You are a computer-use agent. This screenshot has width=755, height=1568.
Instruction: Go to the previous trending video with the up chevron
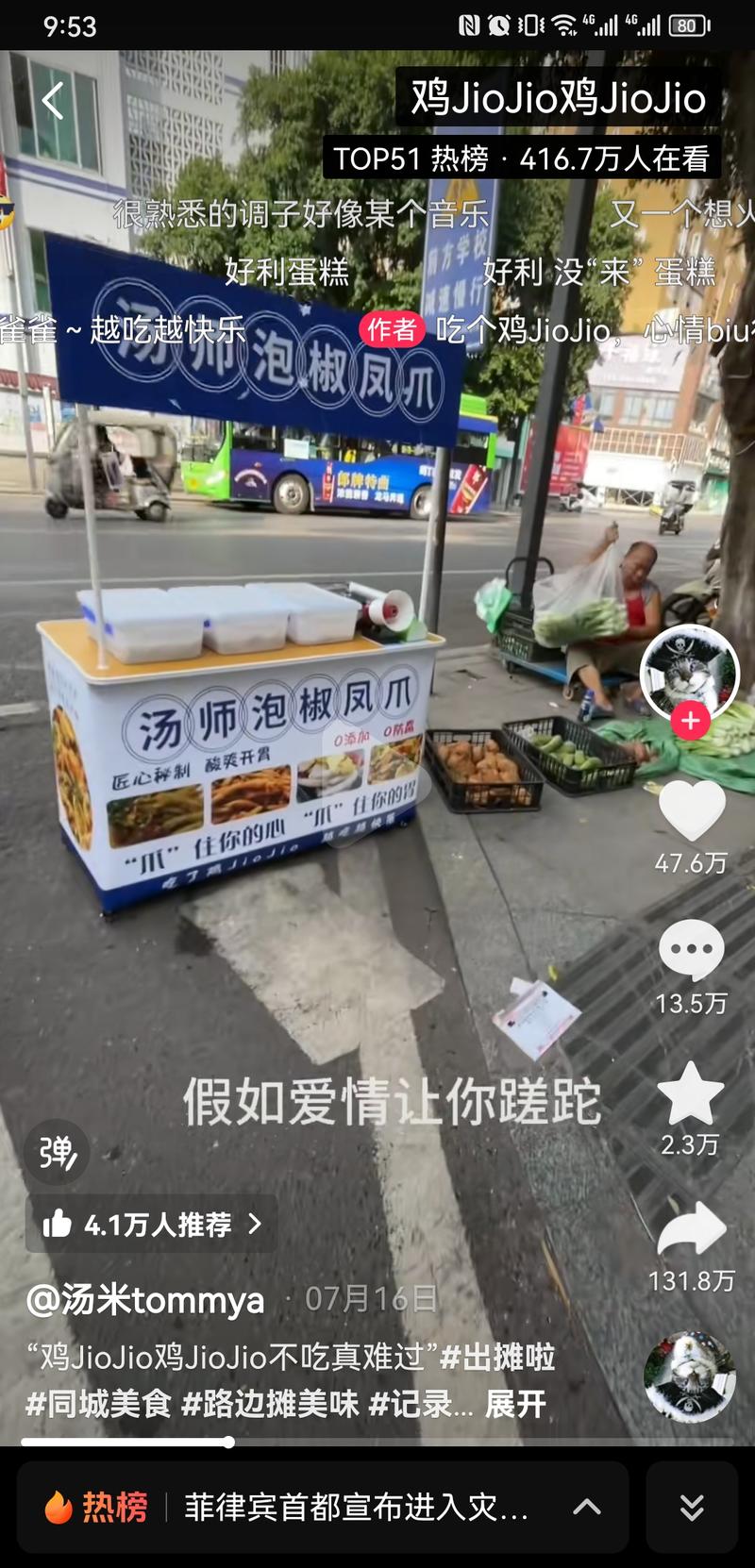pyautogui.click(x=587, y=1507)
